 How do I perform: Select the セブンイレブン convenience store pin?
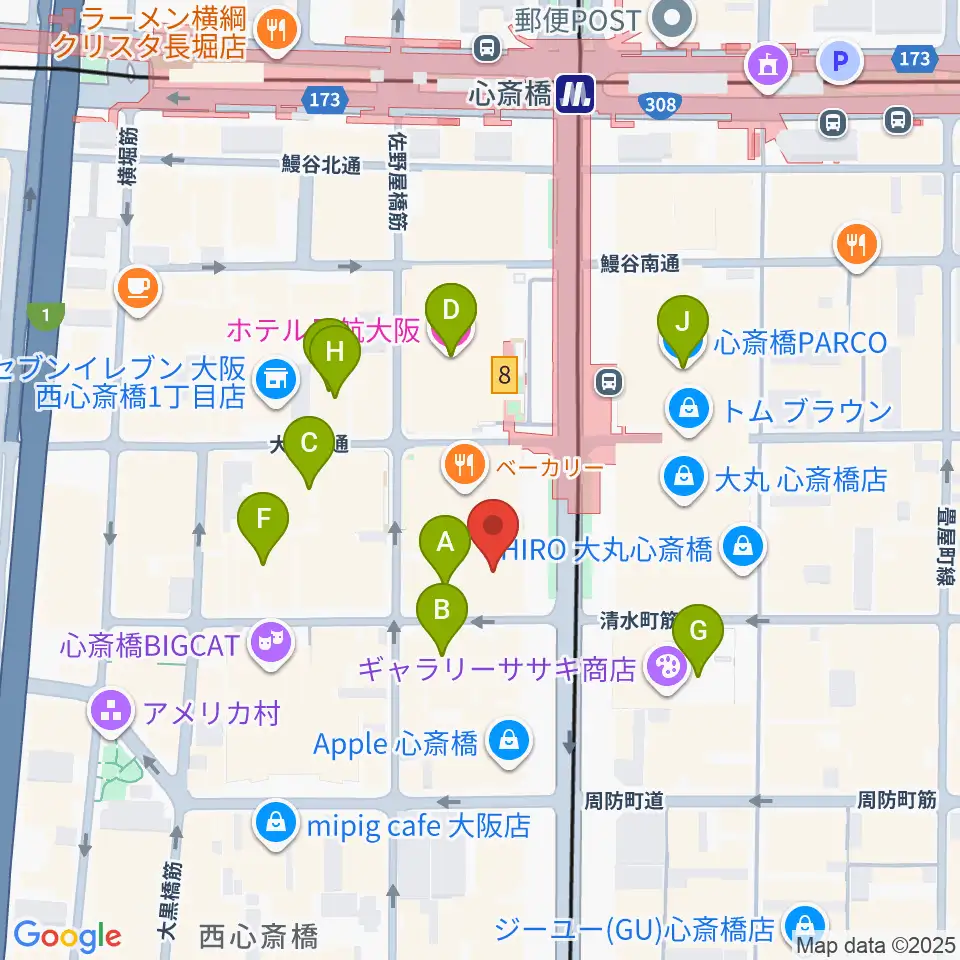click(x=276, y=381)
